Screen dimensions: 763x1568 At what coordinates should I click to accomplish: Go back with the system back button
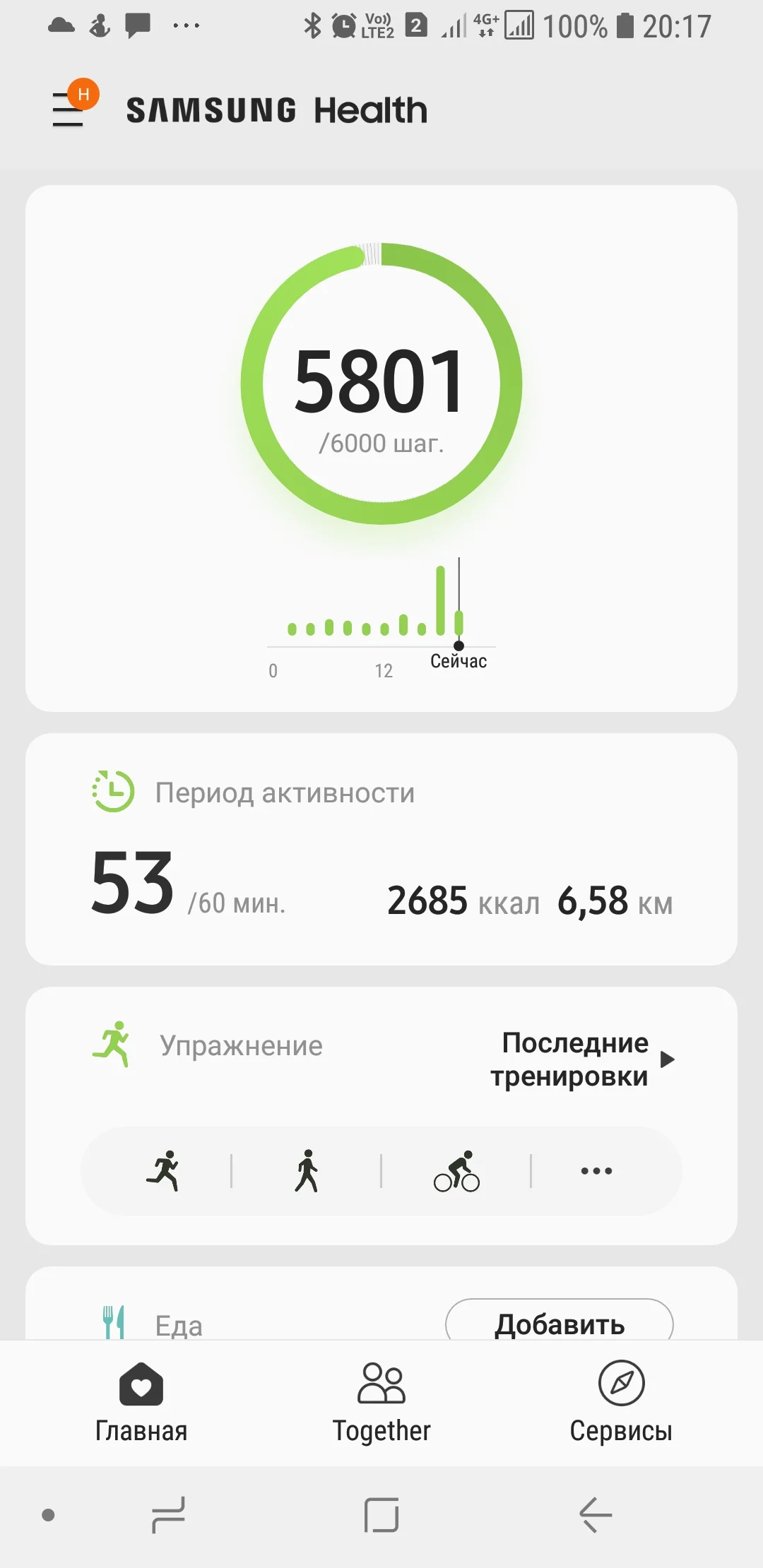[x=595, y=1515]
